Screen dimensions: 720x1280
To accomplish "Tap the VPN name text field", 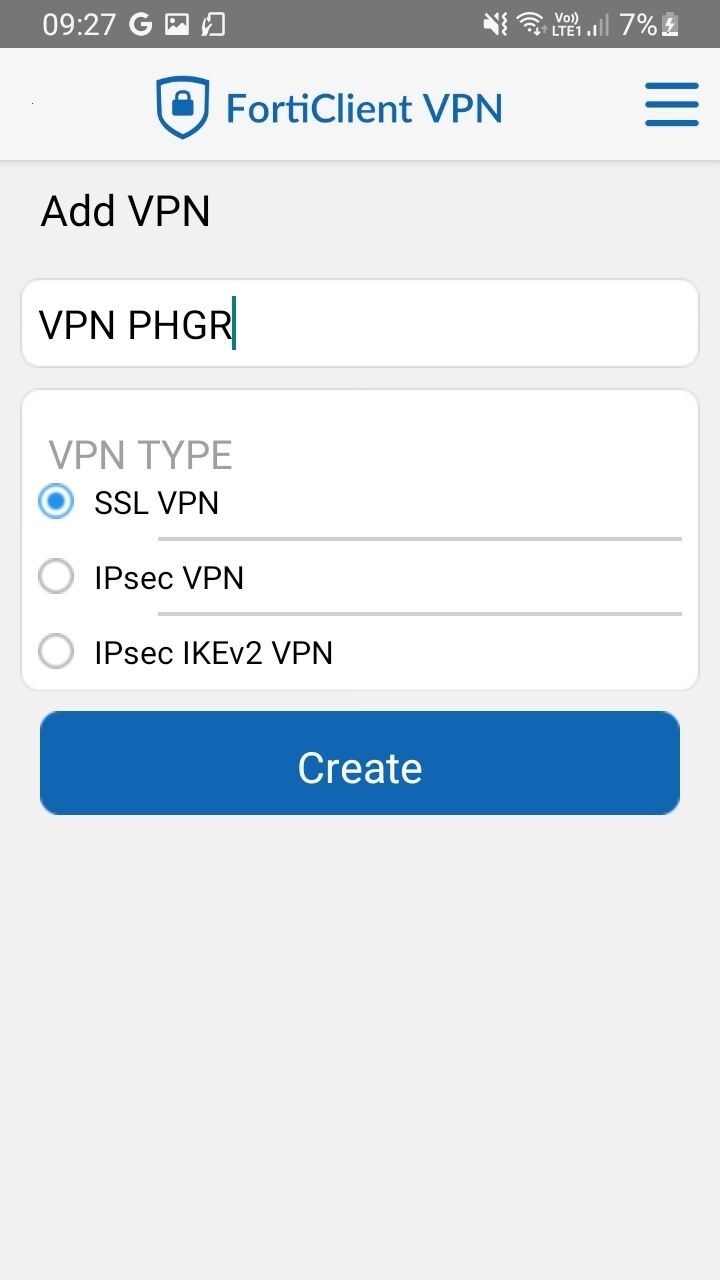I will tap(360, 324).
